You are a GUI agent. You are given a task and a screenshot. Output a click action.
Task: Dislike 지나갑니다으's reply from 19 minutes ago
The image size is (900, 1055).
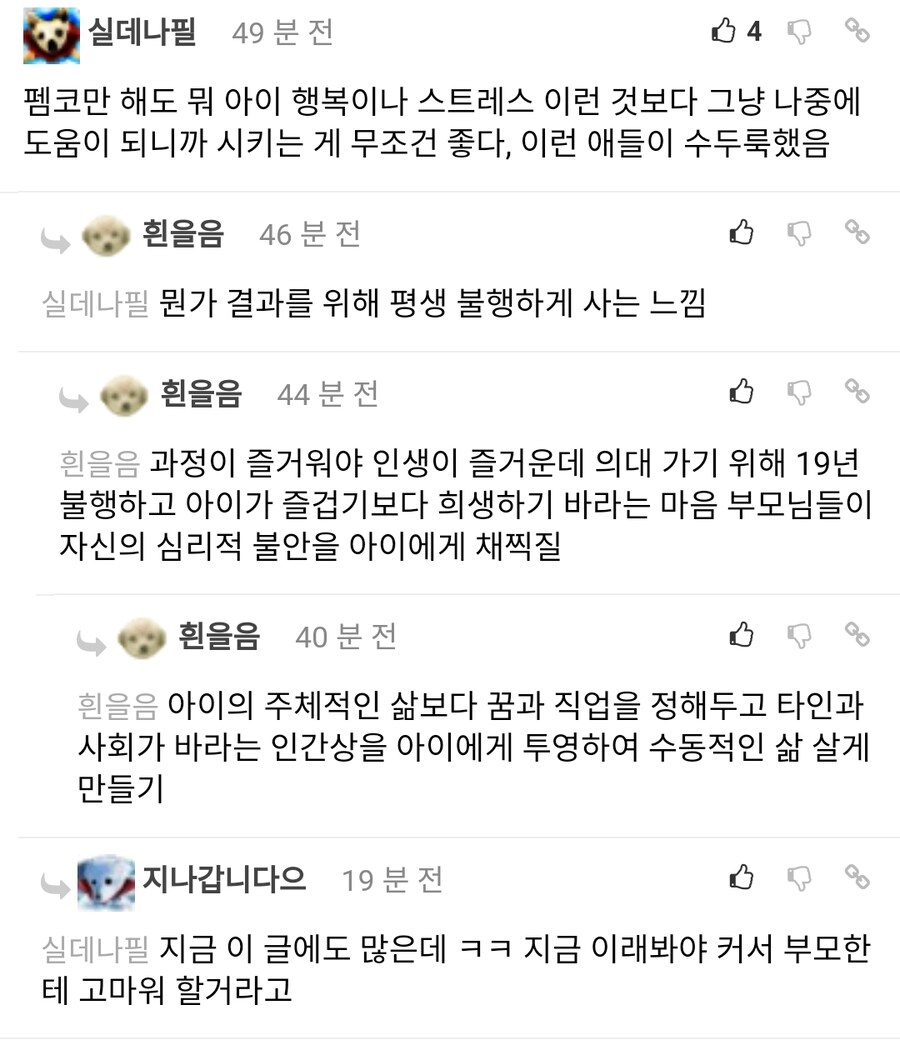click(x=800, y=877)
